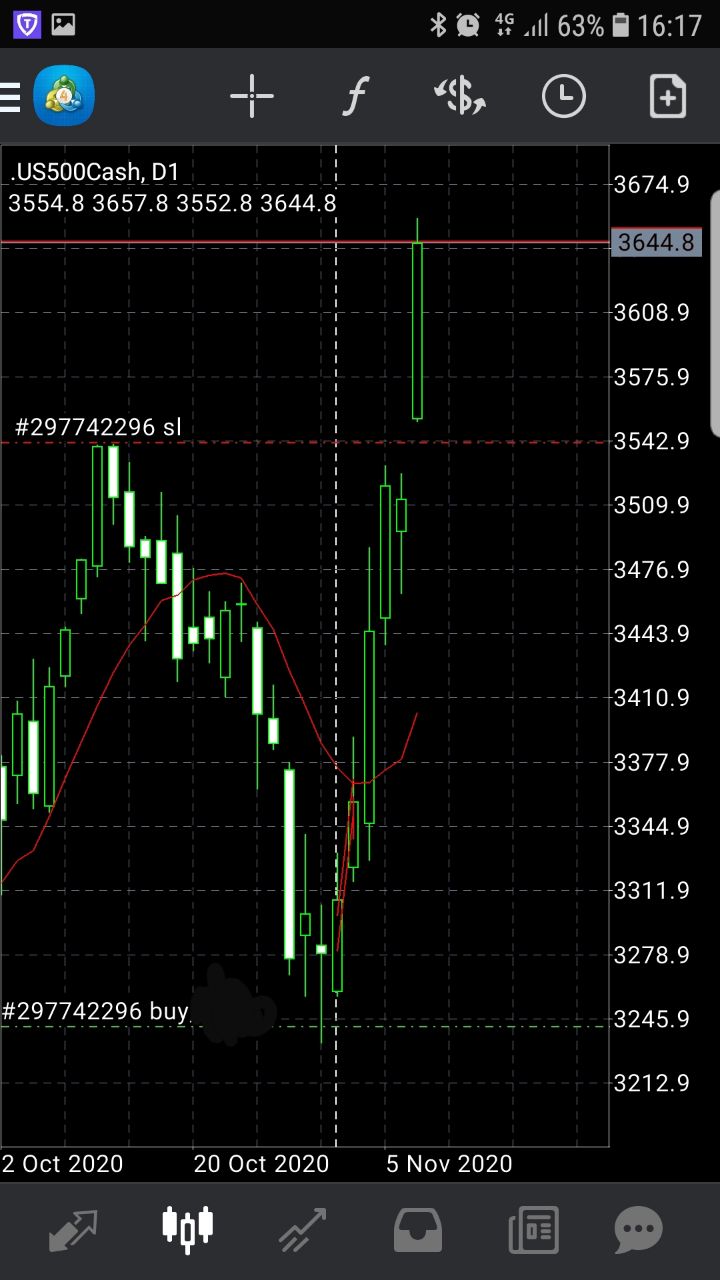Select chart timeframe with clock icon
720x1280 pixels.
tap(563, 97)
